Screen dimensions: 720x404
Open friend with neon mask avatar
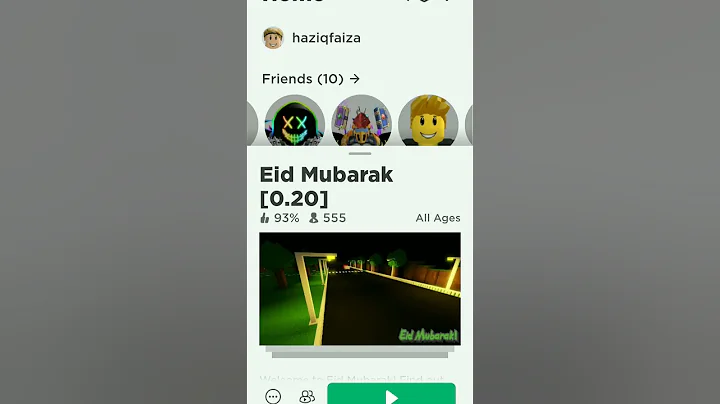click(294, 123)
